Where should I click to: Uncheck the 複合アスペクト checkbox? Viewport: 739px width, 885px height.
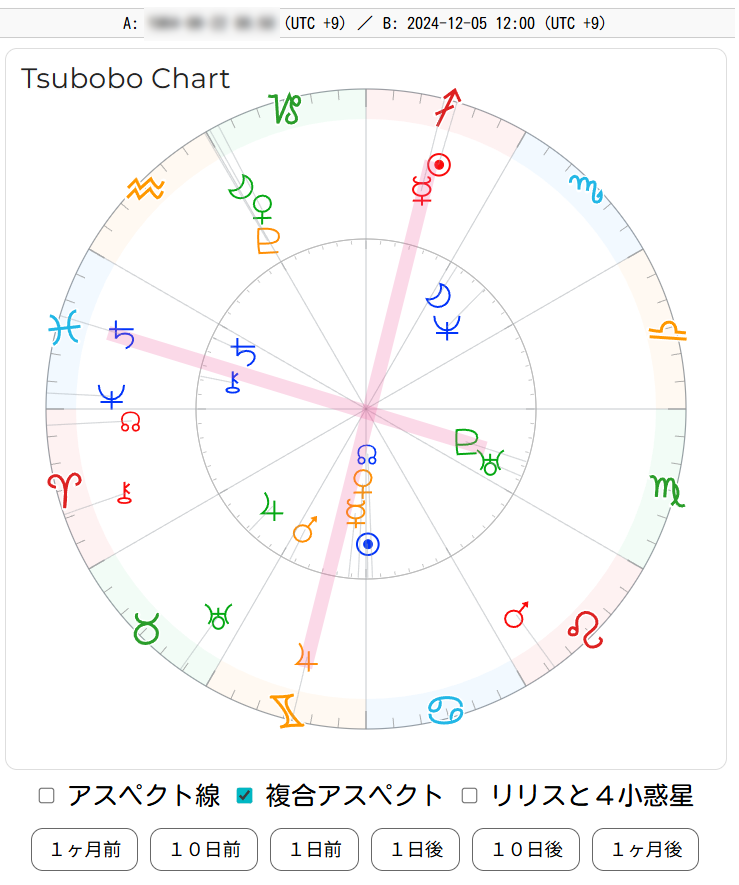point(244,796)
